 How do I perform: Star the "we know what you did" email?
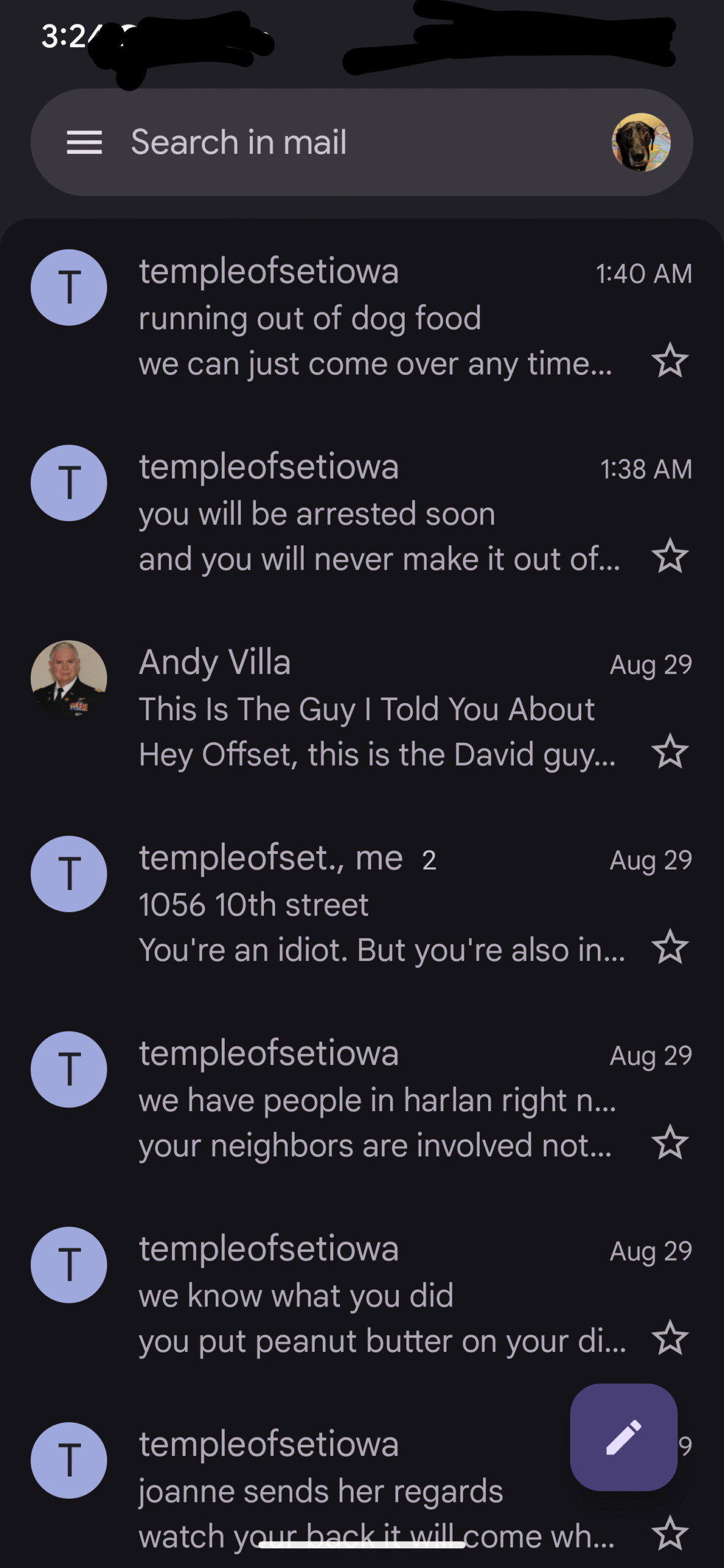[x=669, y=1338]
